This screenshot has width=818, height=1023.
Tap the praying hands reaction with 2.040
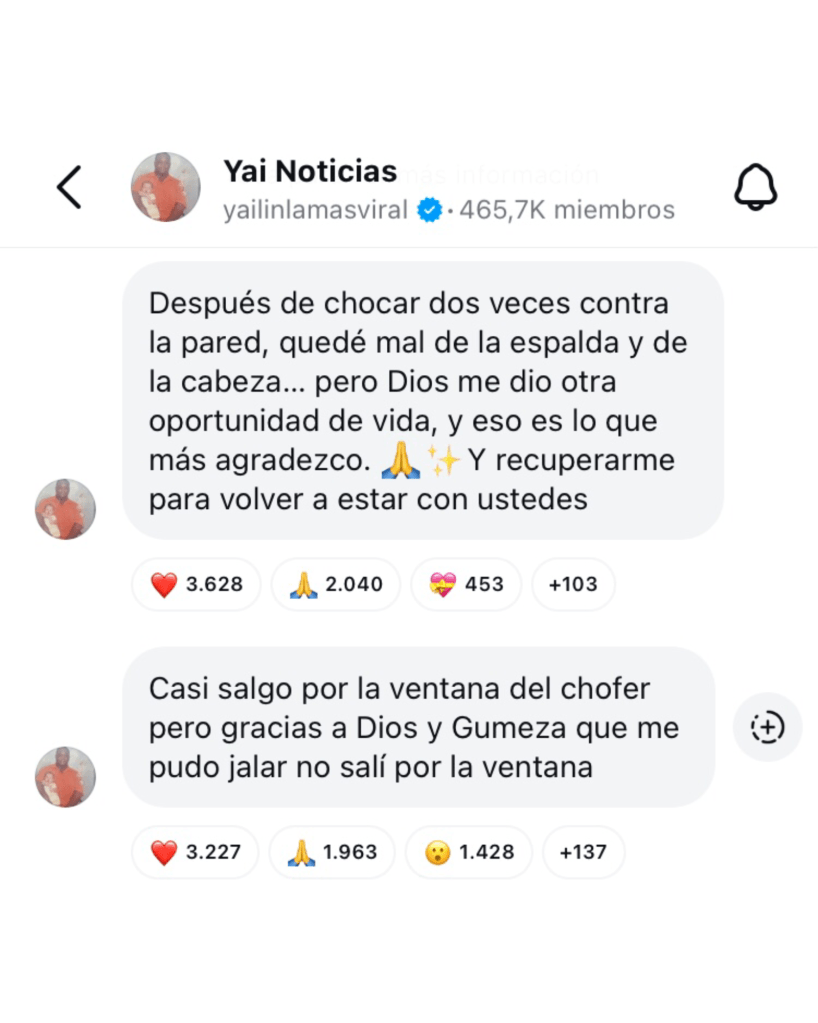(x=335, y=585)
